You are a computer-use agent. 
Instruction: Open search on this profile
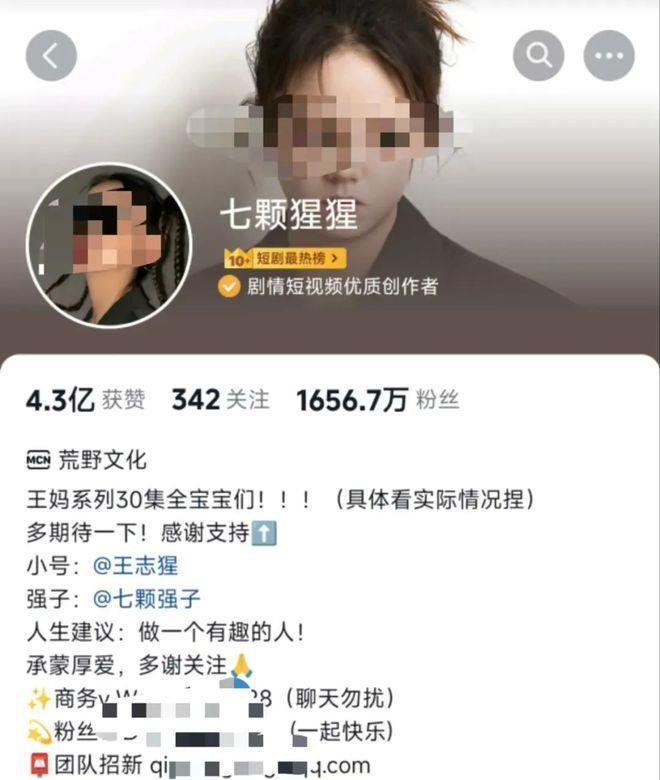[x=538, y=56]
